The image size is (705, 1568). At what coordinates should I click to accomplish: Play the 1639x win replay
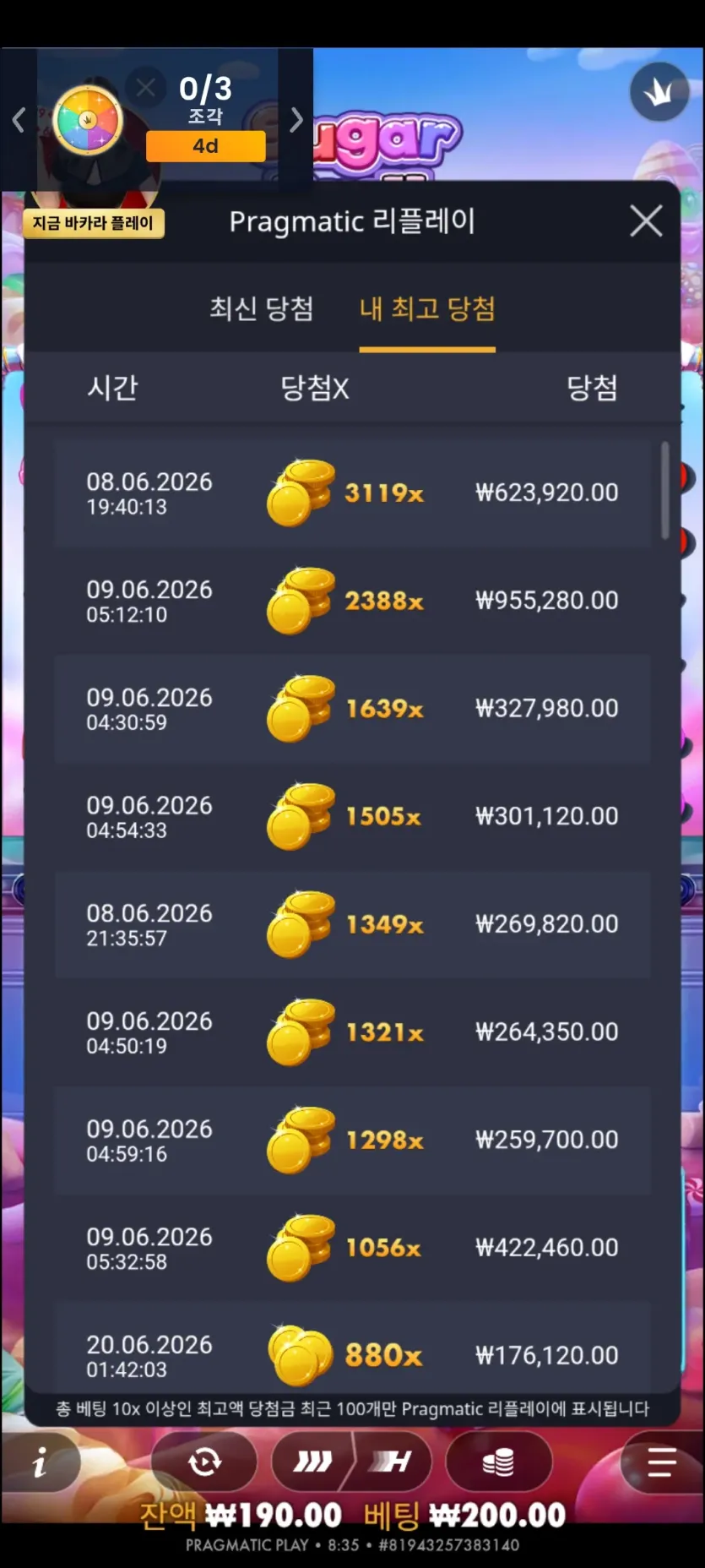pos(352,709)
